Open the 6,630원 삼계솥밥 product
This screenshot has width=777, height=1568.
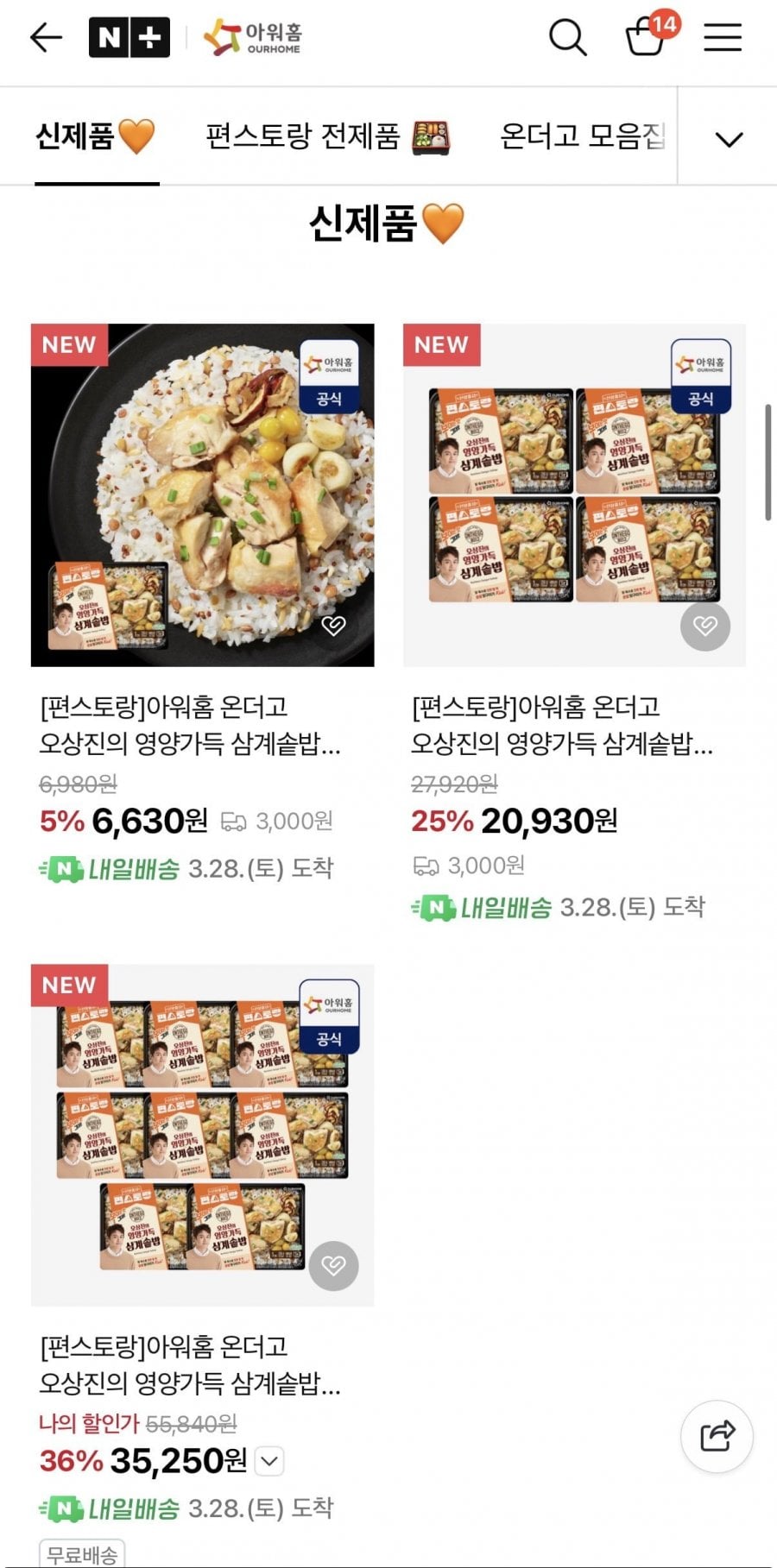click(202, 494)
